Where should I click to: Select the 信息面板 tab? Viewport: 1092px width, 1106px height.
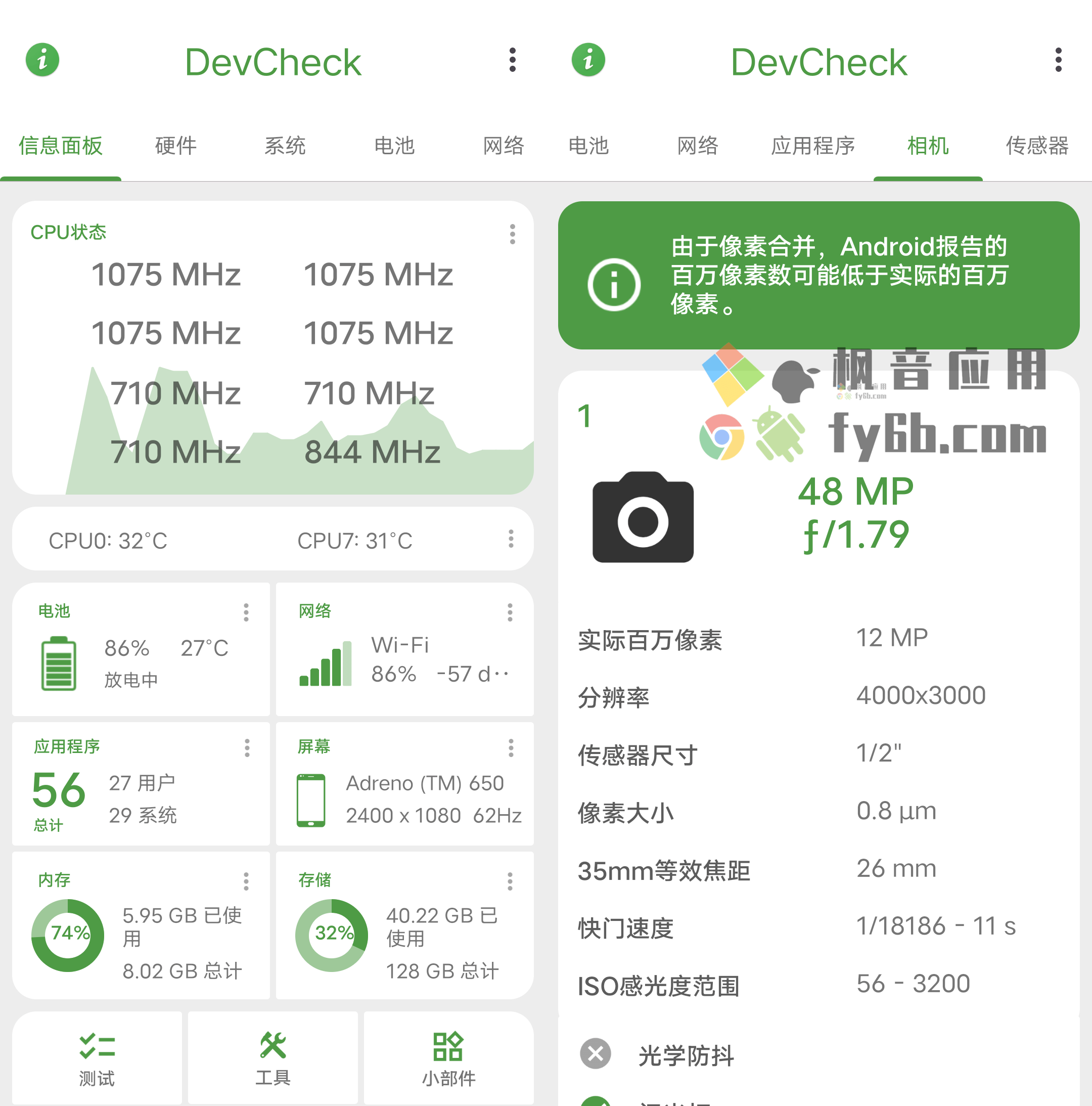pos(61,146)
